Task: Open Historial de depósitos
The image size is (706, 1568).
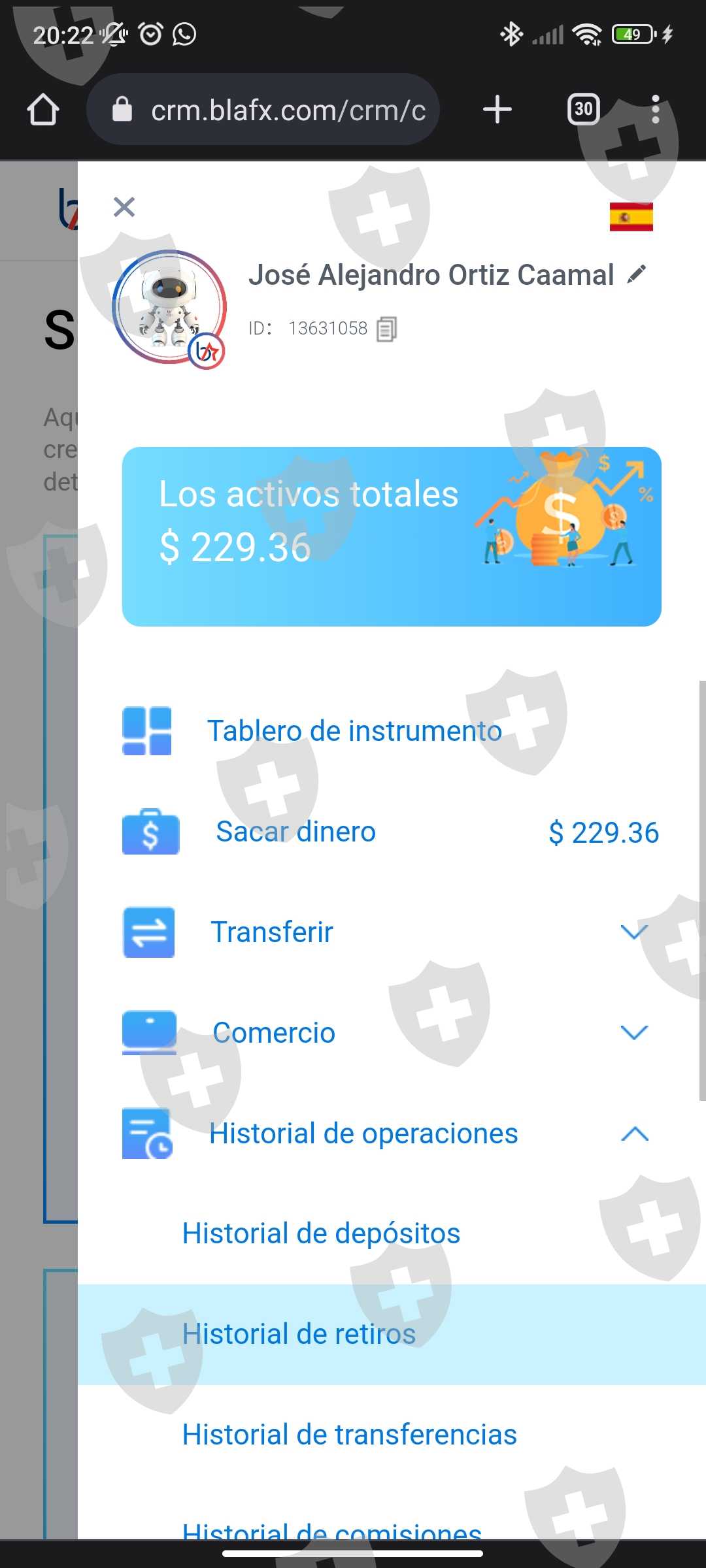Action: [321, 1233]
